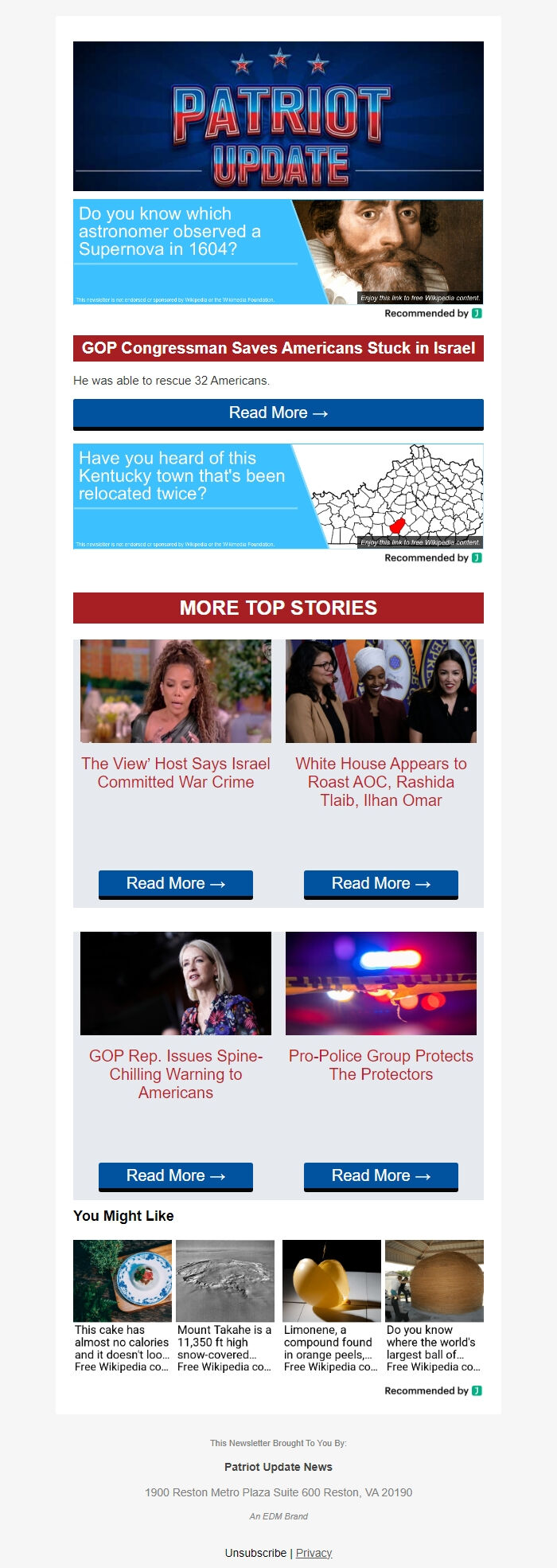The width and height of the screenshot is (557, 1568).
Task: Open Pro-Police Group Protects The Protectors headline
Action: 381,1065
